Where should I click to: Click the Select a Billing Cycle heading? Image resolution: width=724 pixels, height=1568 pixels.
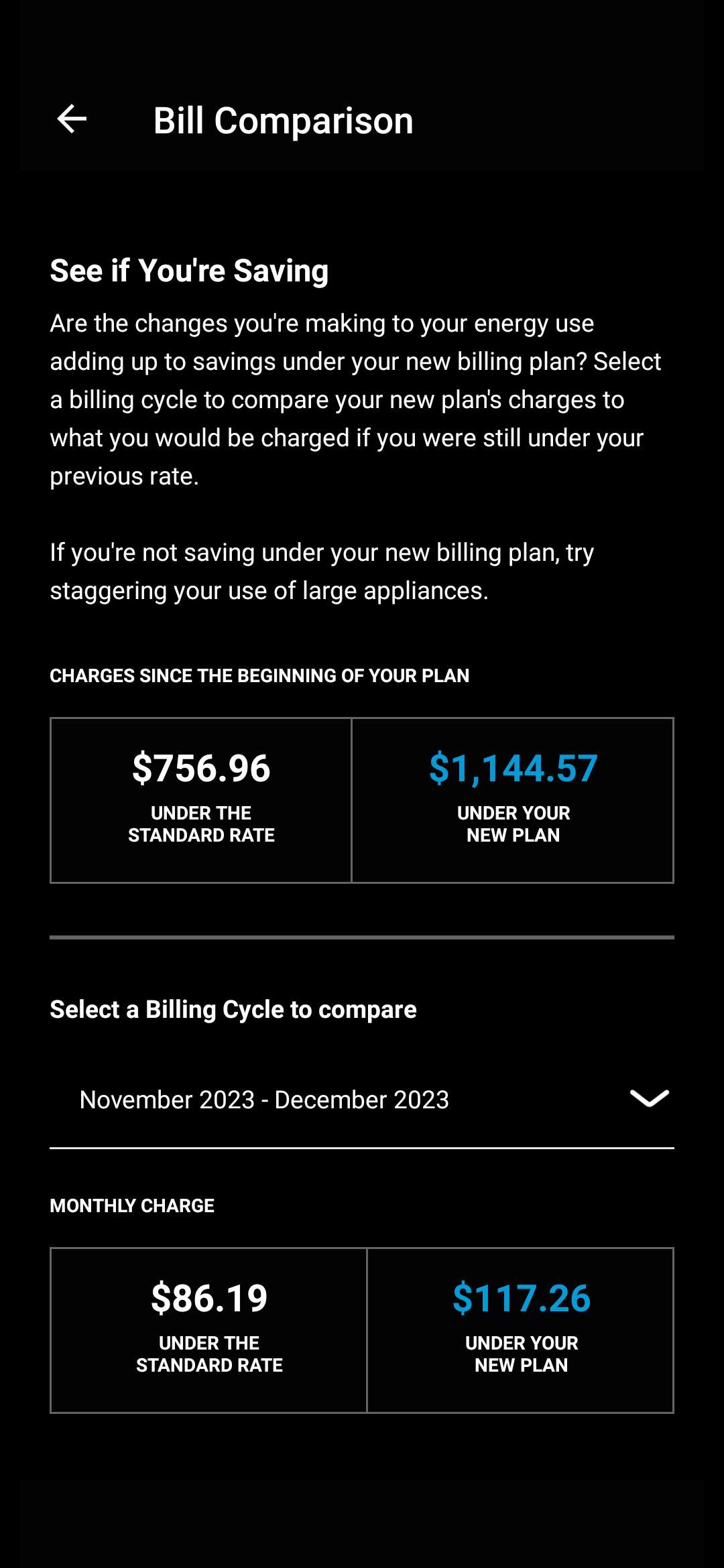pos(233,1008)
